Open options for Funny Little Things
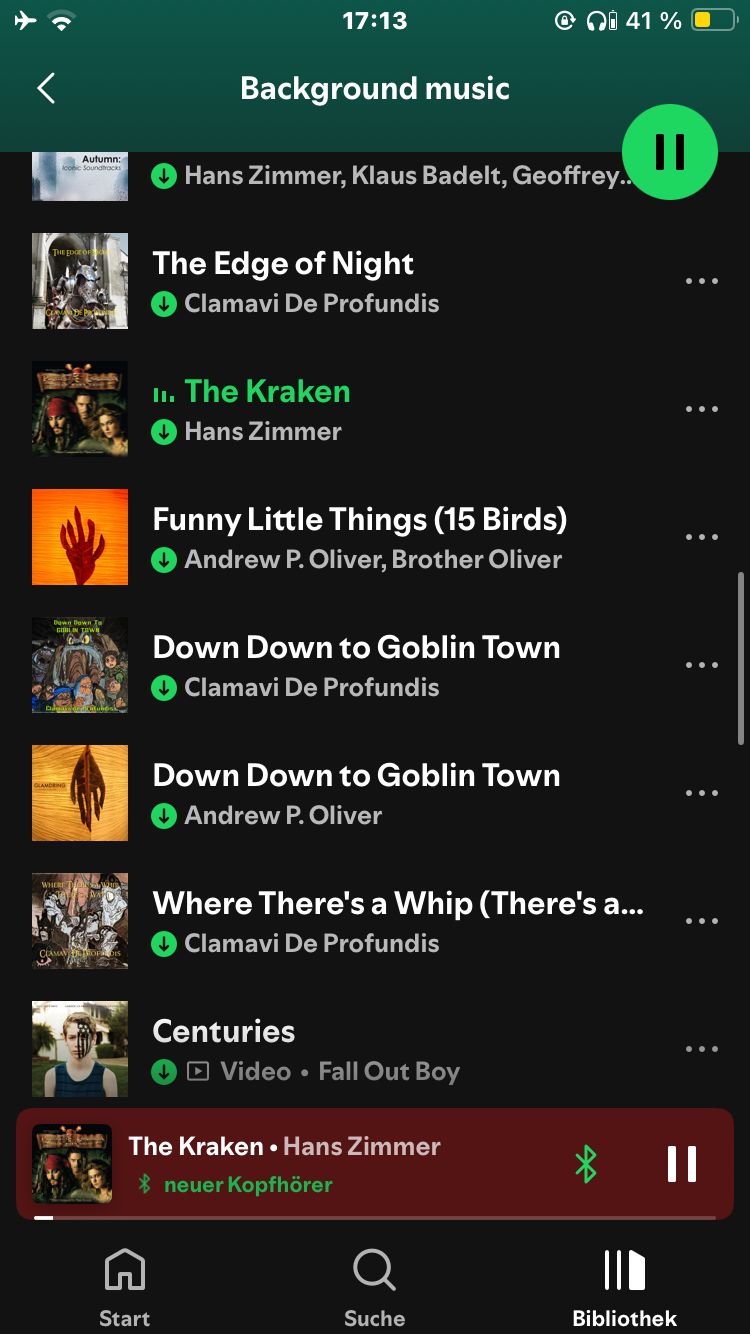The height and width of the screenshot is (1334, 750). (x=702, y=537)
